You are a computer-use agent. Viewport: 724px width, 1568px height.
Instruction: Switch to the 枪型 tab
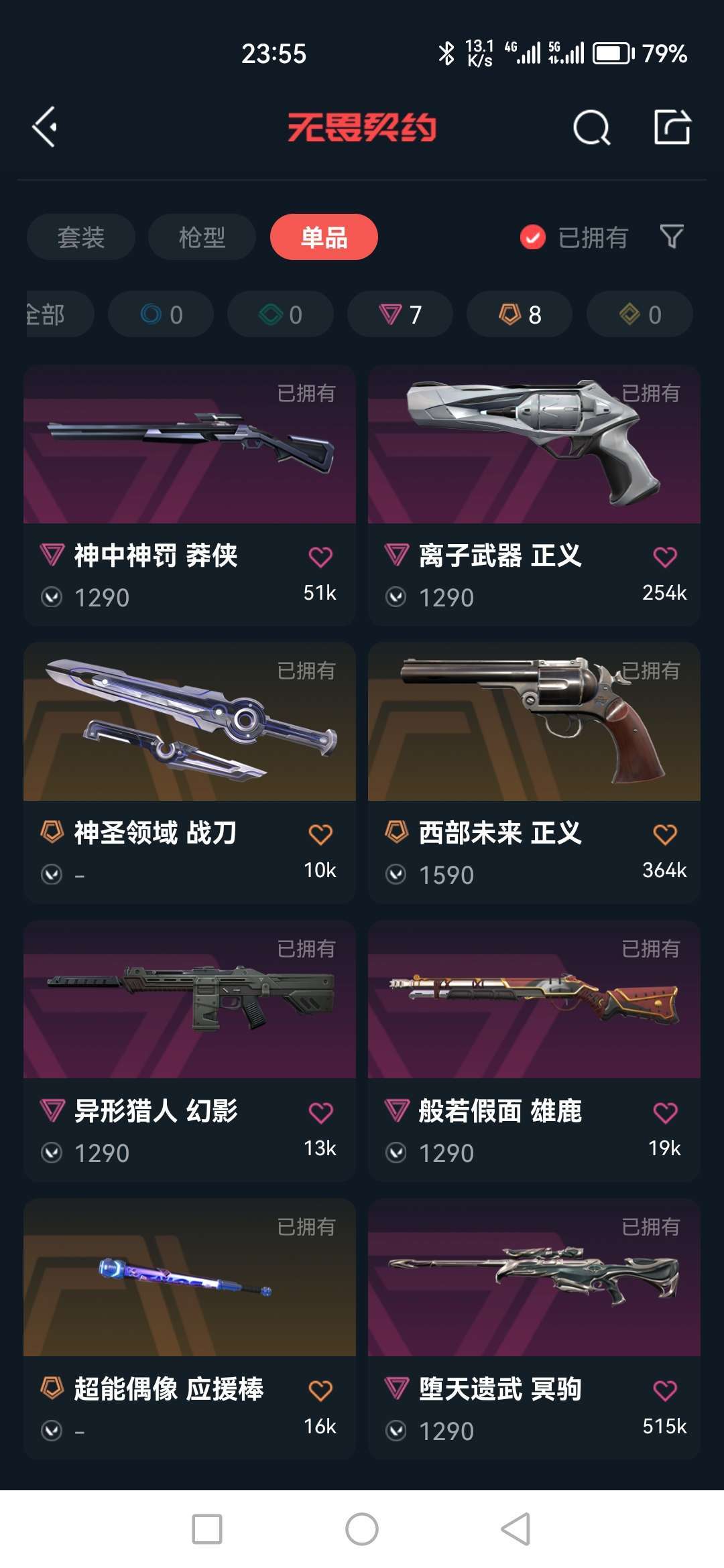202,237
